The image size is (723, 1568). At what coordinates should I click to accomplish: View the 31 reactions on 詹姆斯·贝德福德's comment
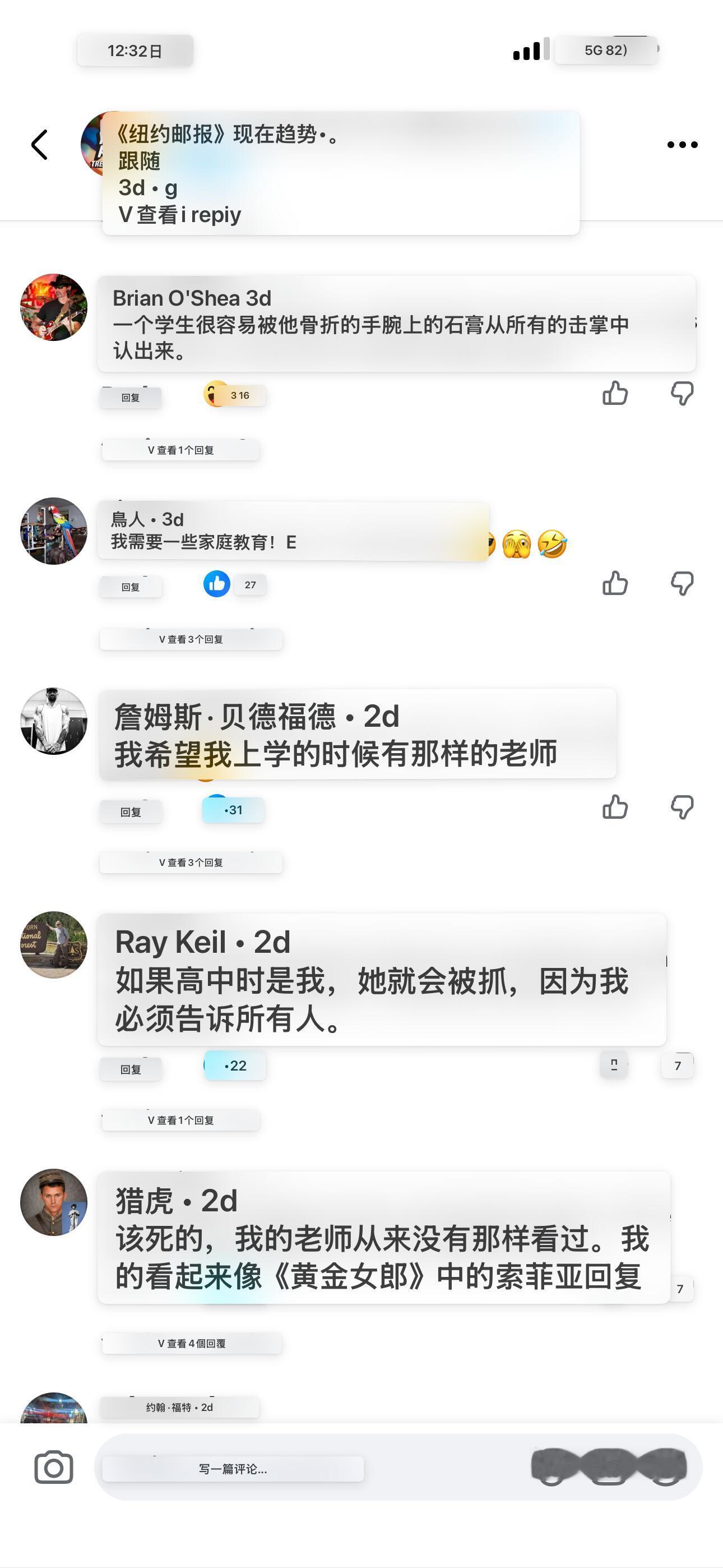233,810
